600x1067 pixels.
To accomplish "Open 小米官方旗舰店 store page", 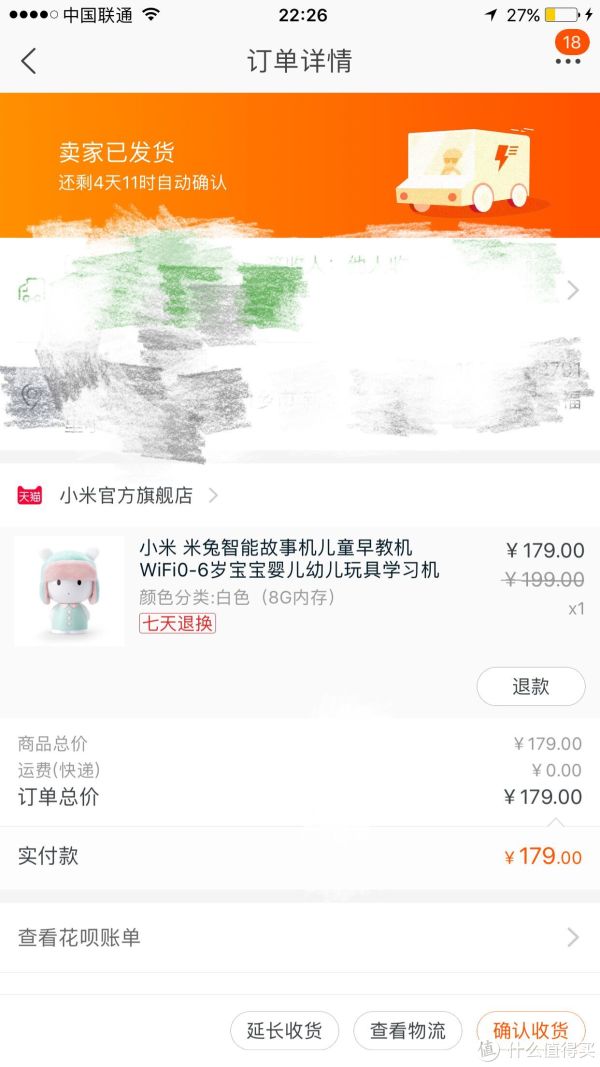I will click(x=126, y=495).
